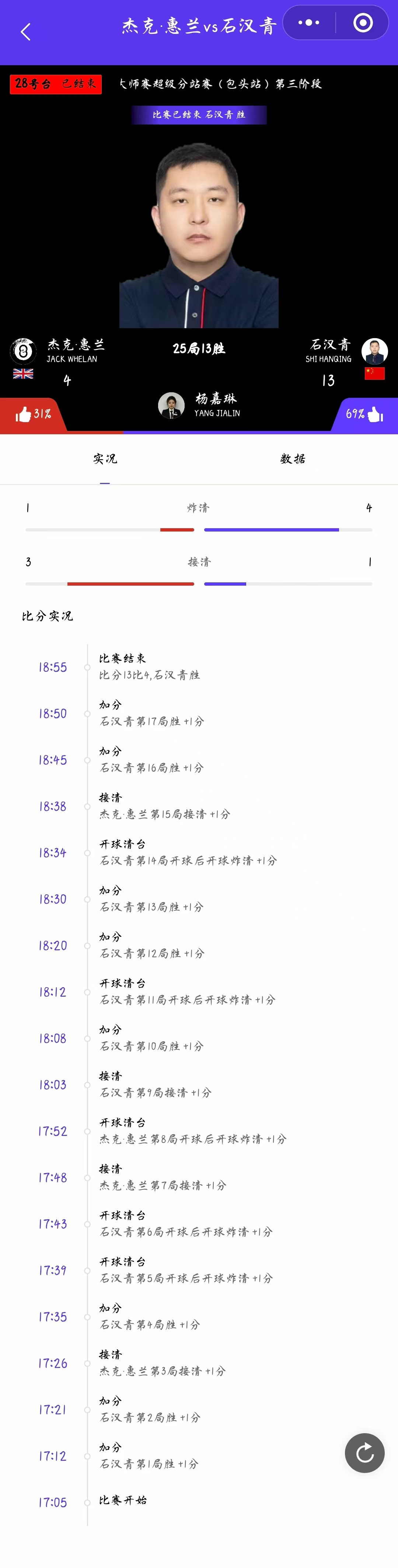This screenshot has height=1568, width=398.
Task: Refresh the live score feed
Action: point(364,1453)
